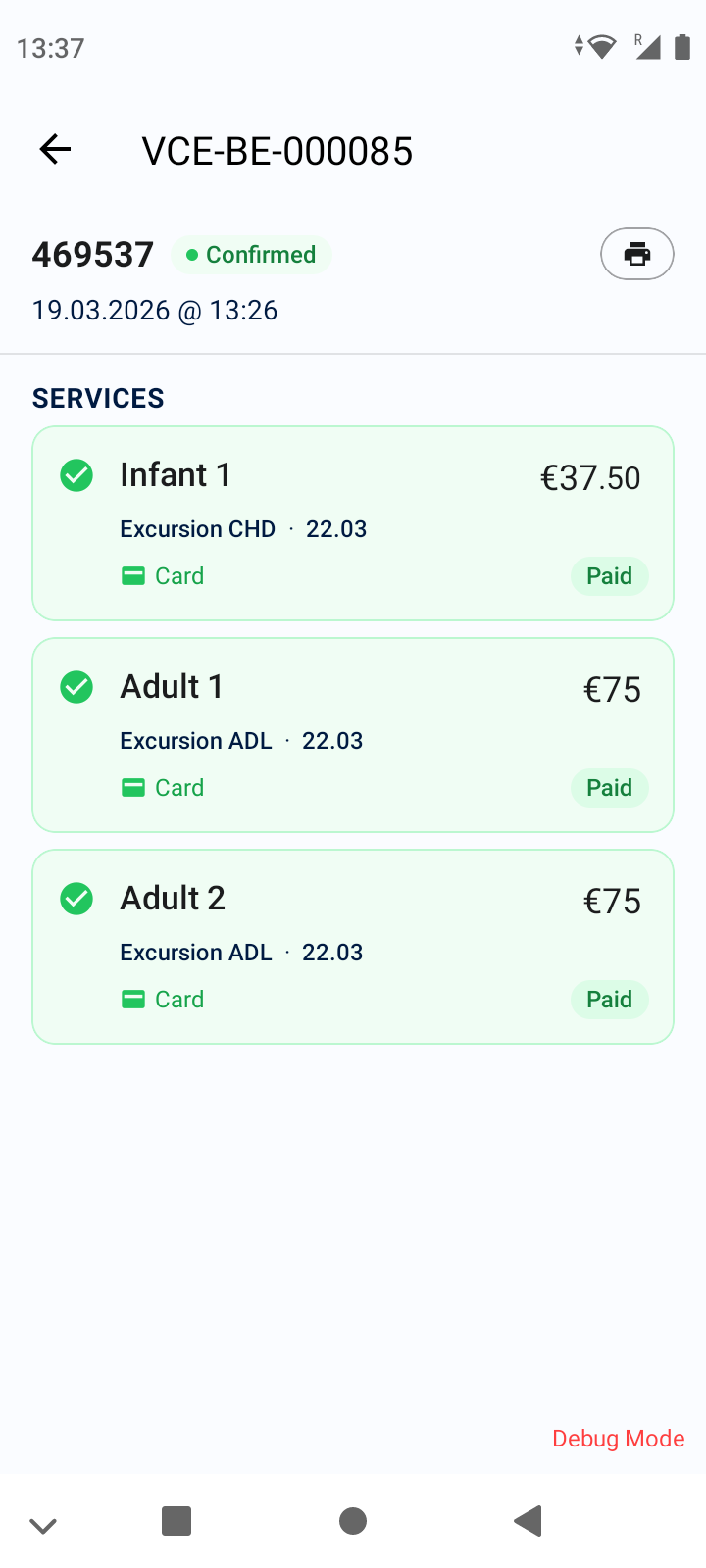Tap the green checkmark on Infant 1
Screen dimensions: 706x1568
point(76,474)
